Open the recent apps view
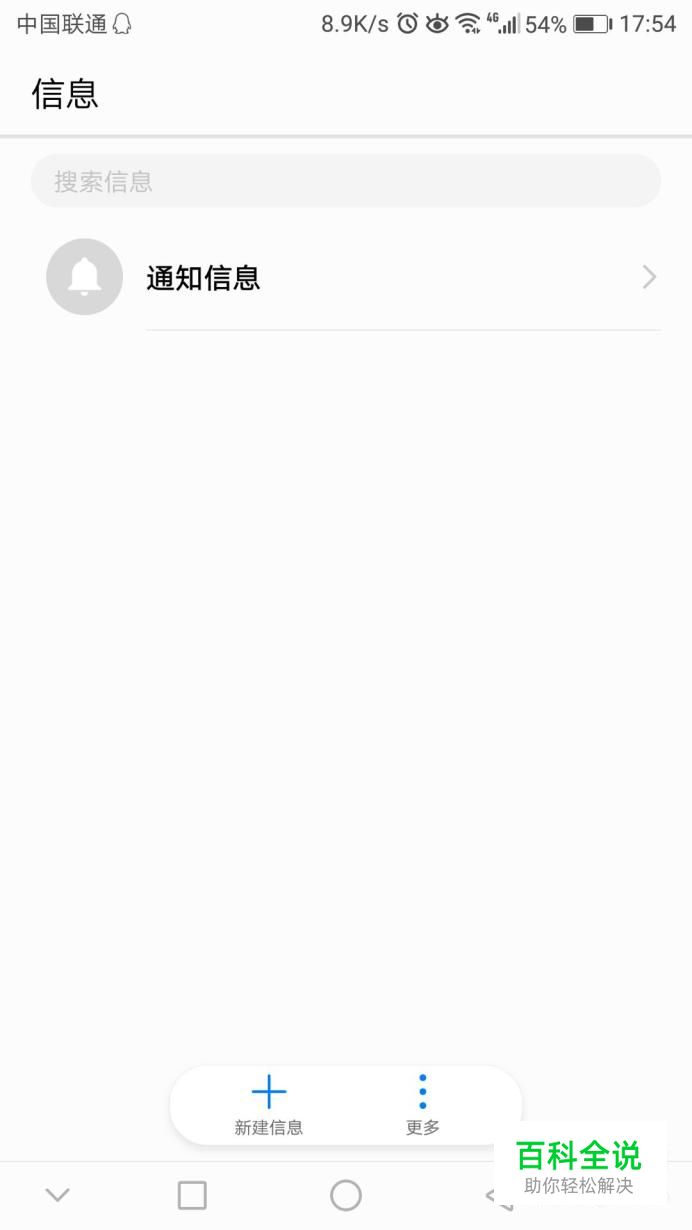692x1230 pixels. 192,1195
